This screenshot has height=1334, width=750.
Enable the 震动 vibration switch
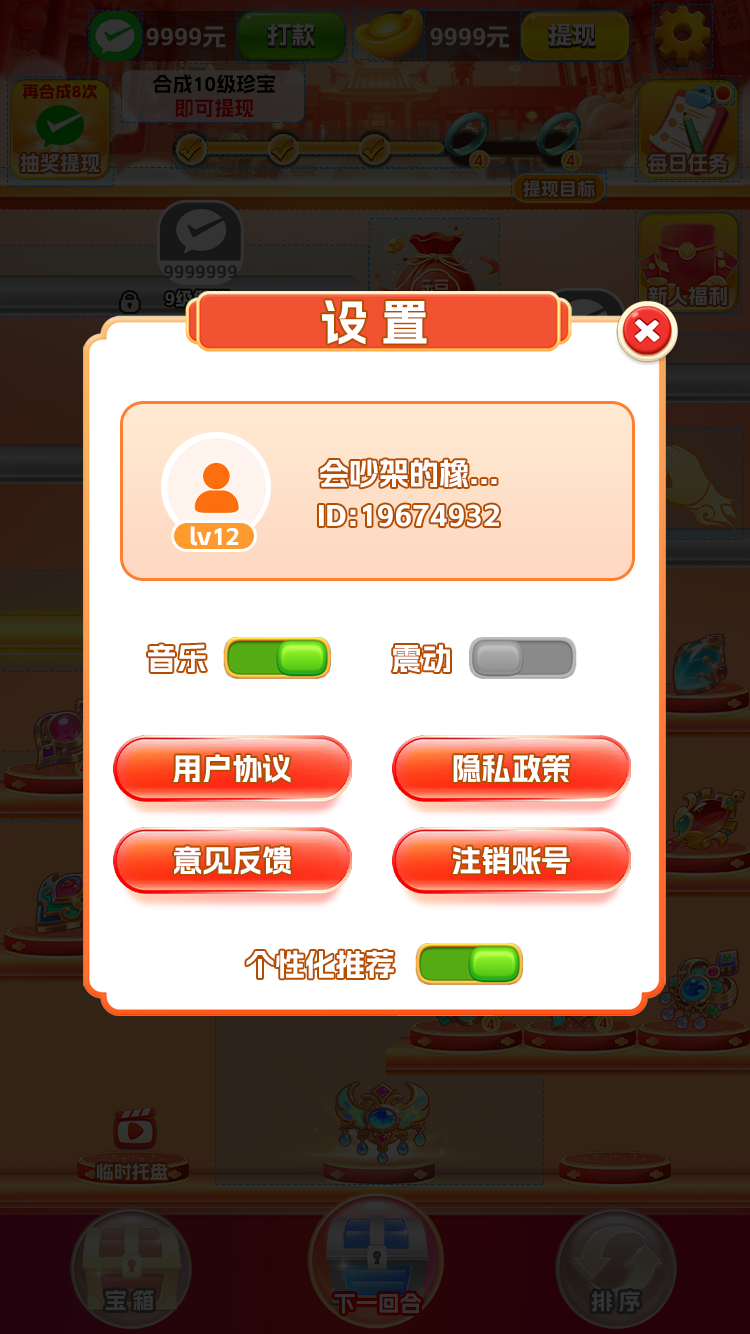point(522,658)
